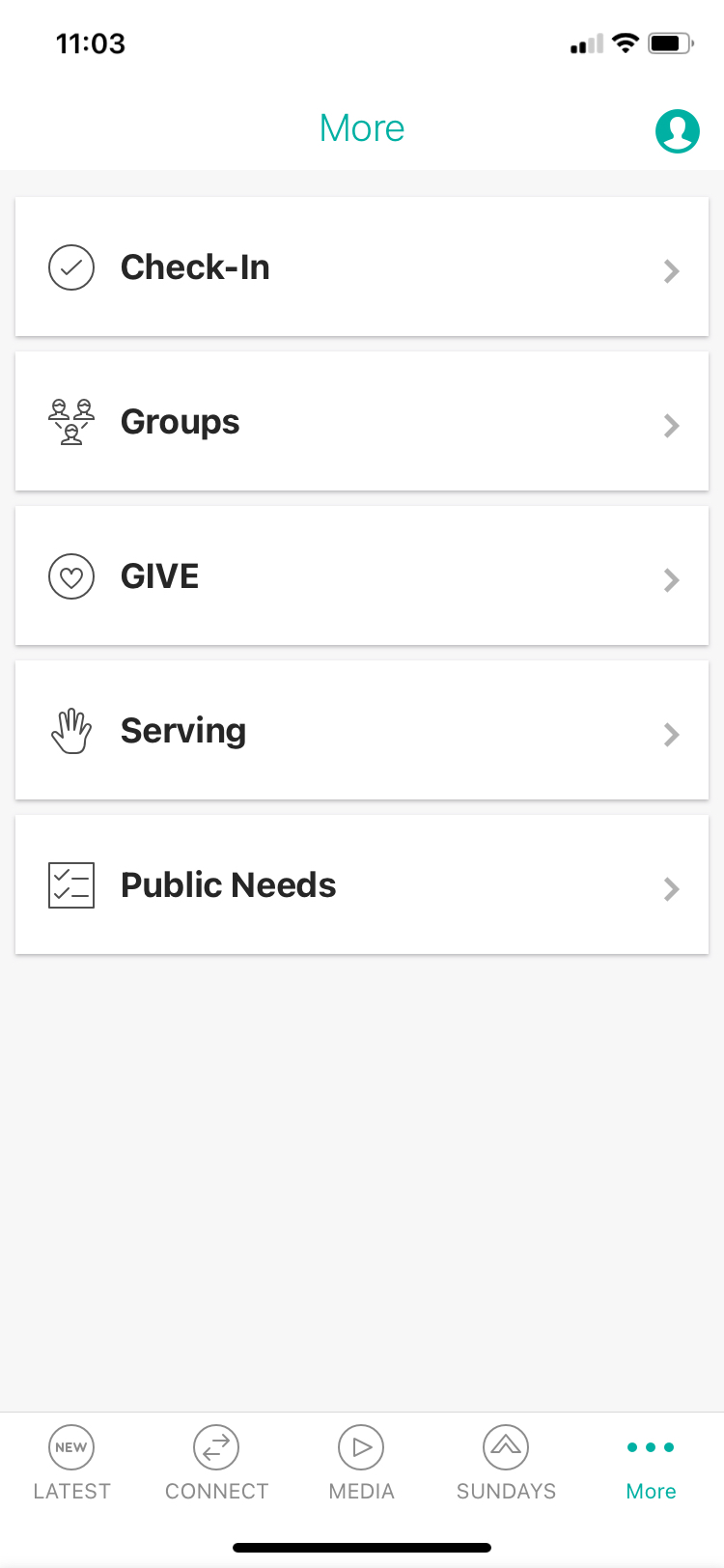
Task: Open the Public Needs checklist icon
Action: (x=71, y=885)
